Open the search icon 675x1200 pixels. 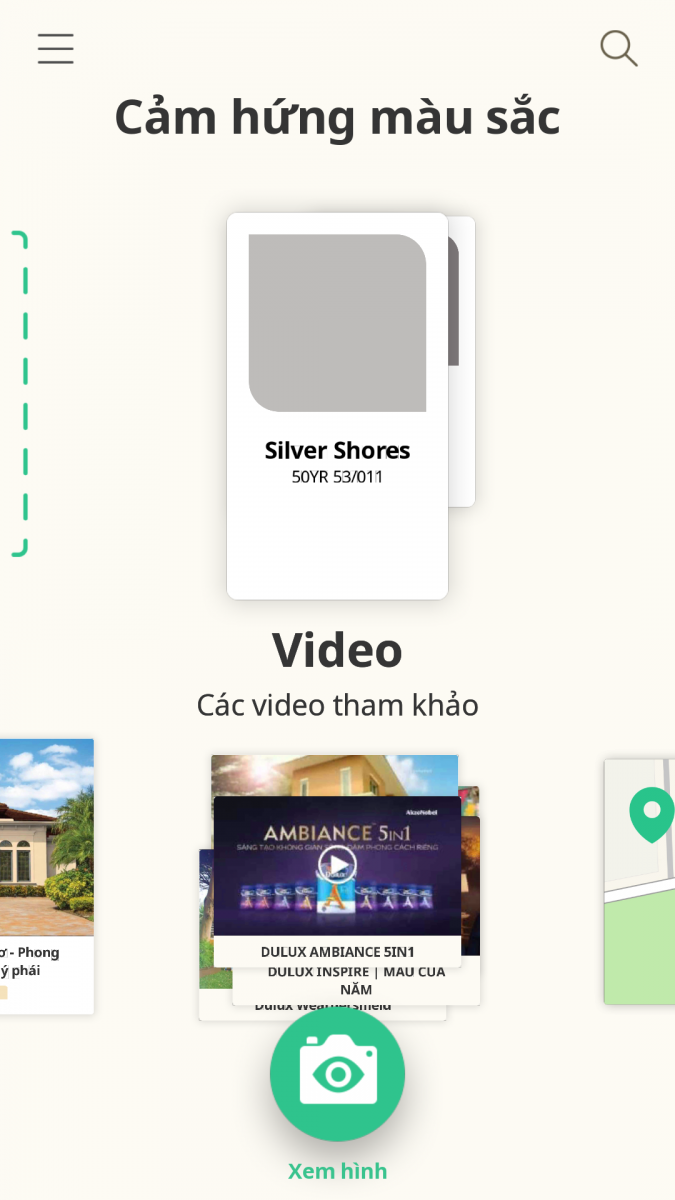(x=618, y=48)
